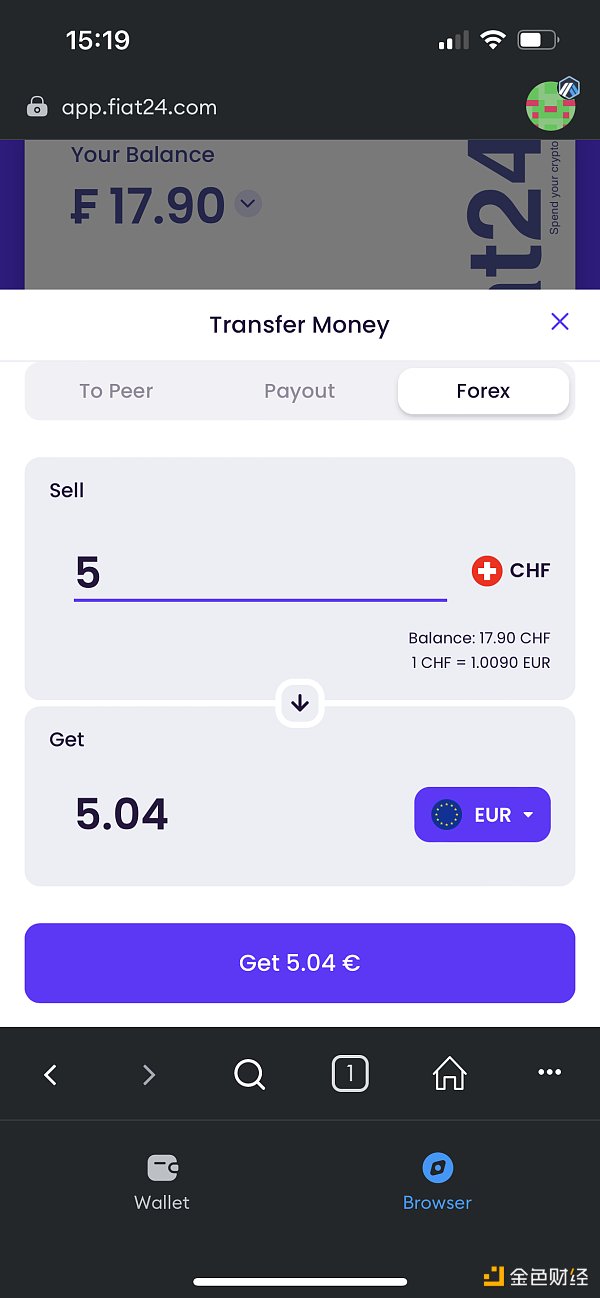The image size is (600, 1298).
Task: Open the browser search
Action: 249,1075
